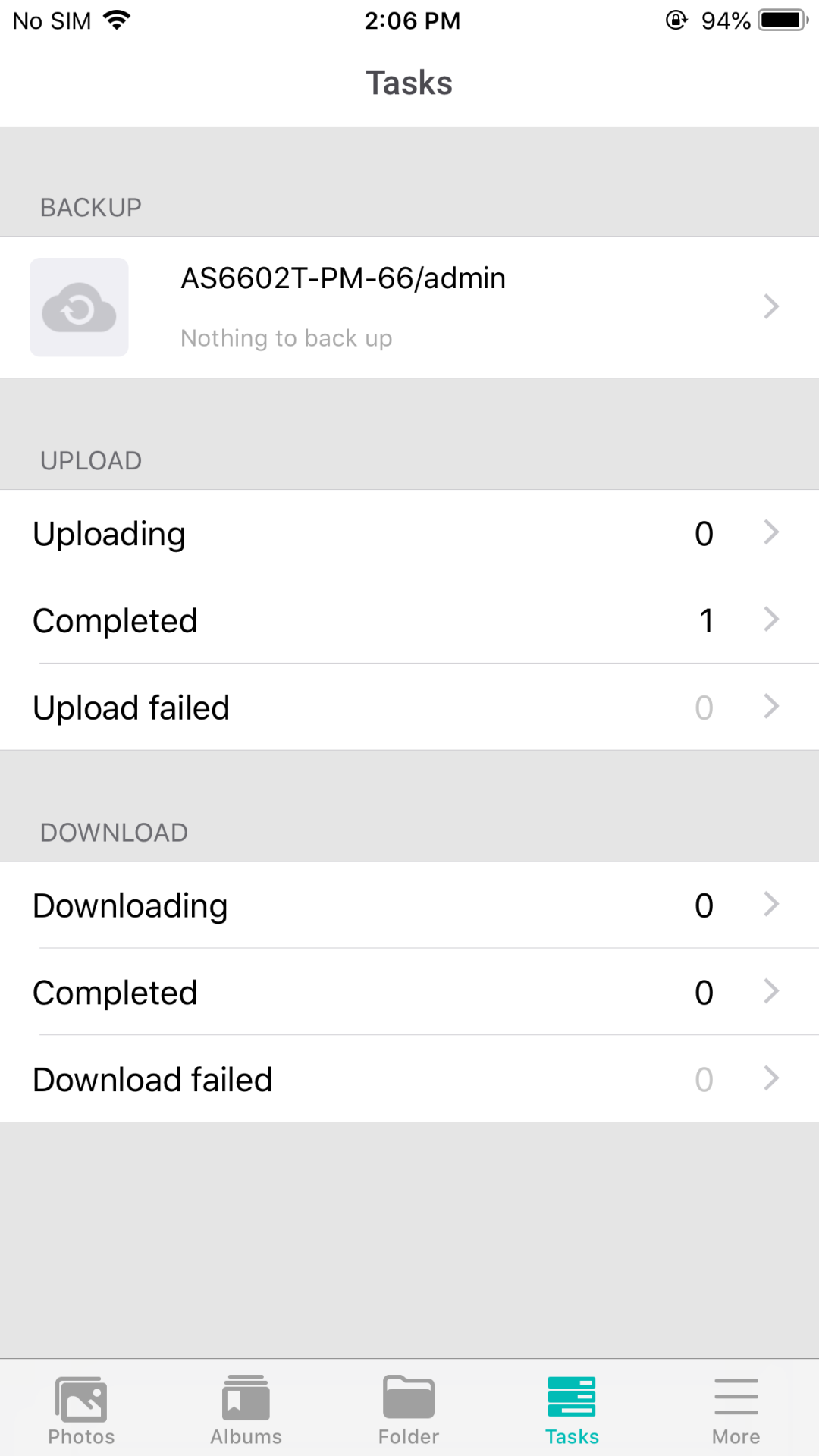This screenshot has height=1456, width=819.
Task: Open the AS6602T-PM-66/admin backup task
Action: click(x=409, y=307)
